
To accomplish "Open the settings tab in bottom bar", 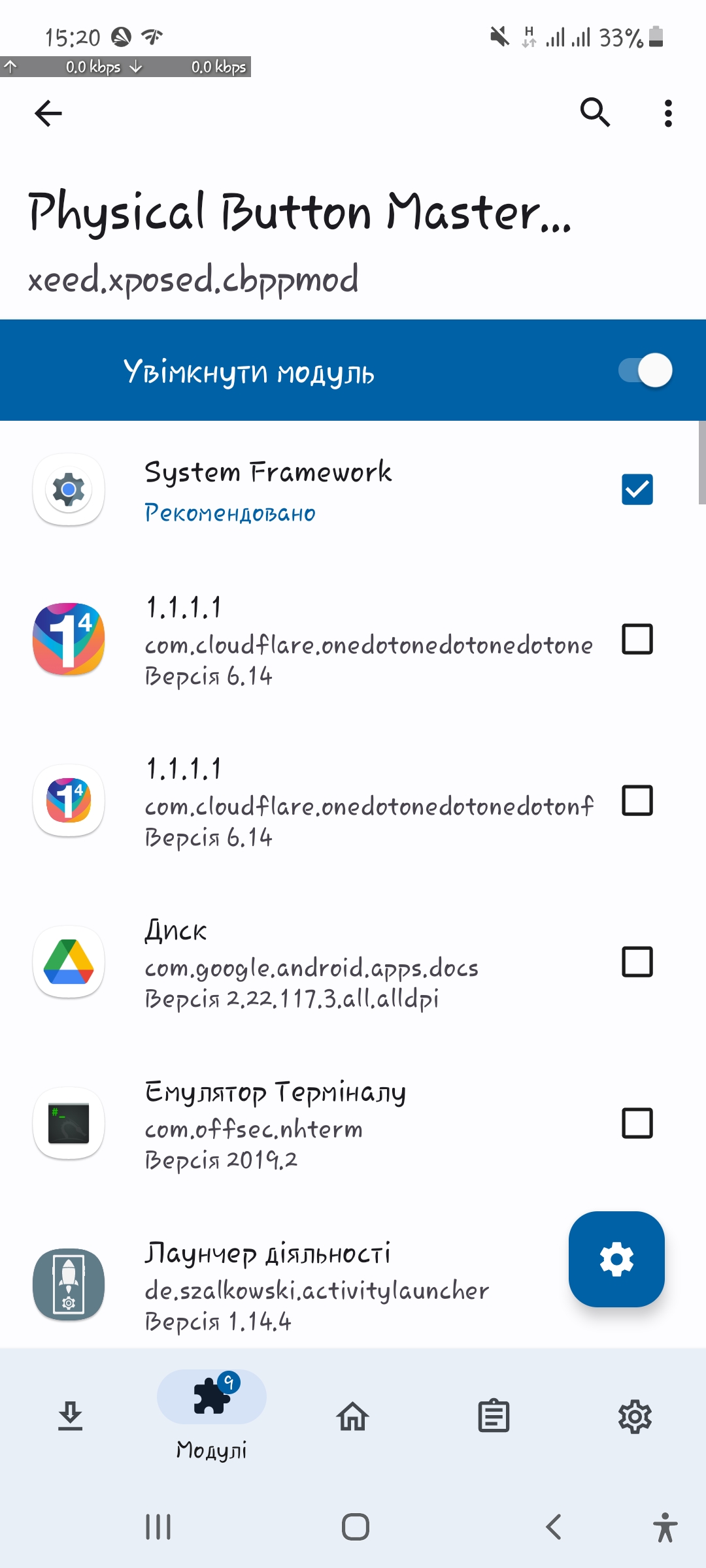I will point(635,1416).
